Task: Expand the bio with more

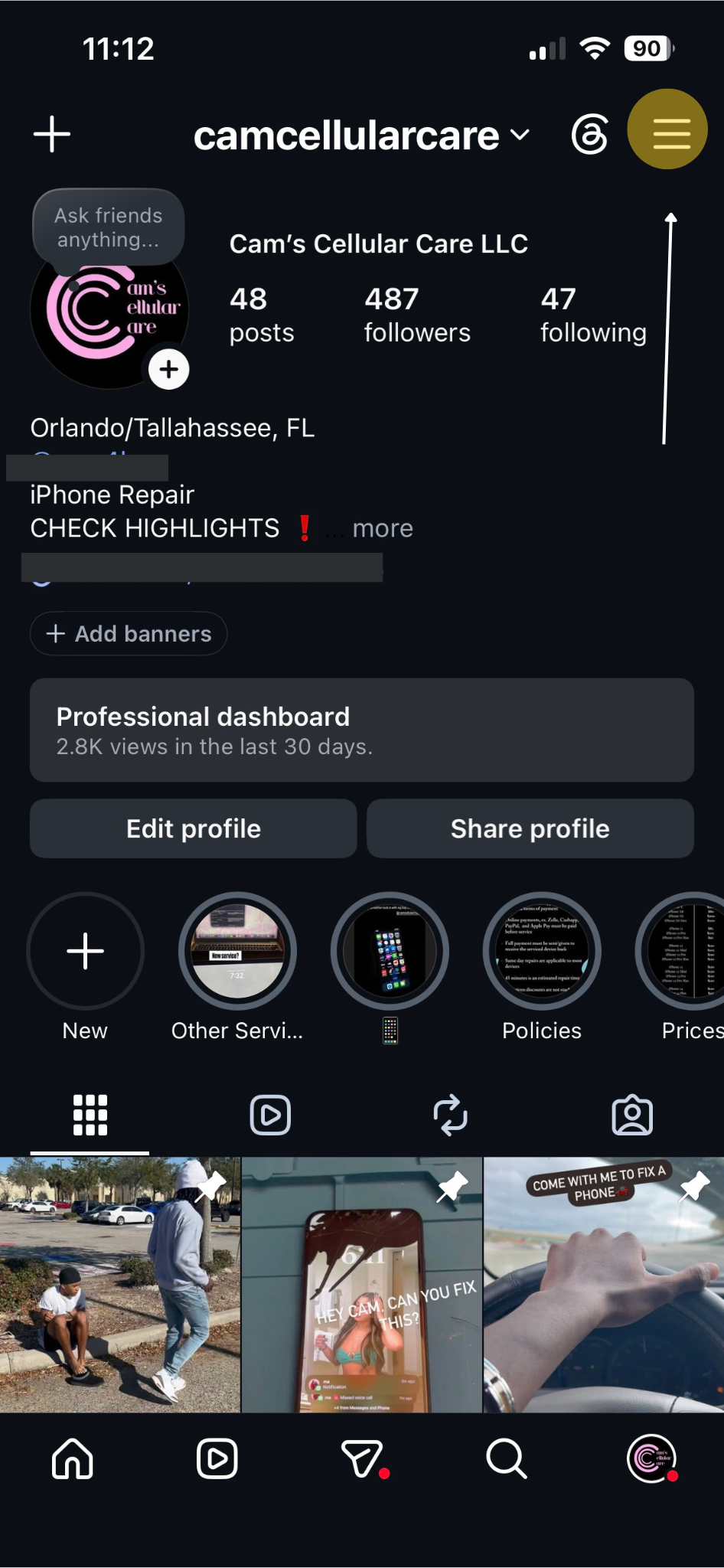Action: [382, 528]
